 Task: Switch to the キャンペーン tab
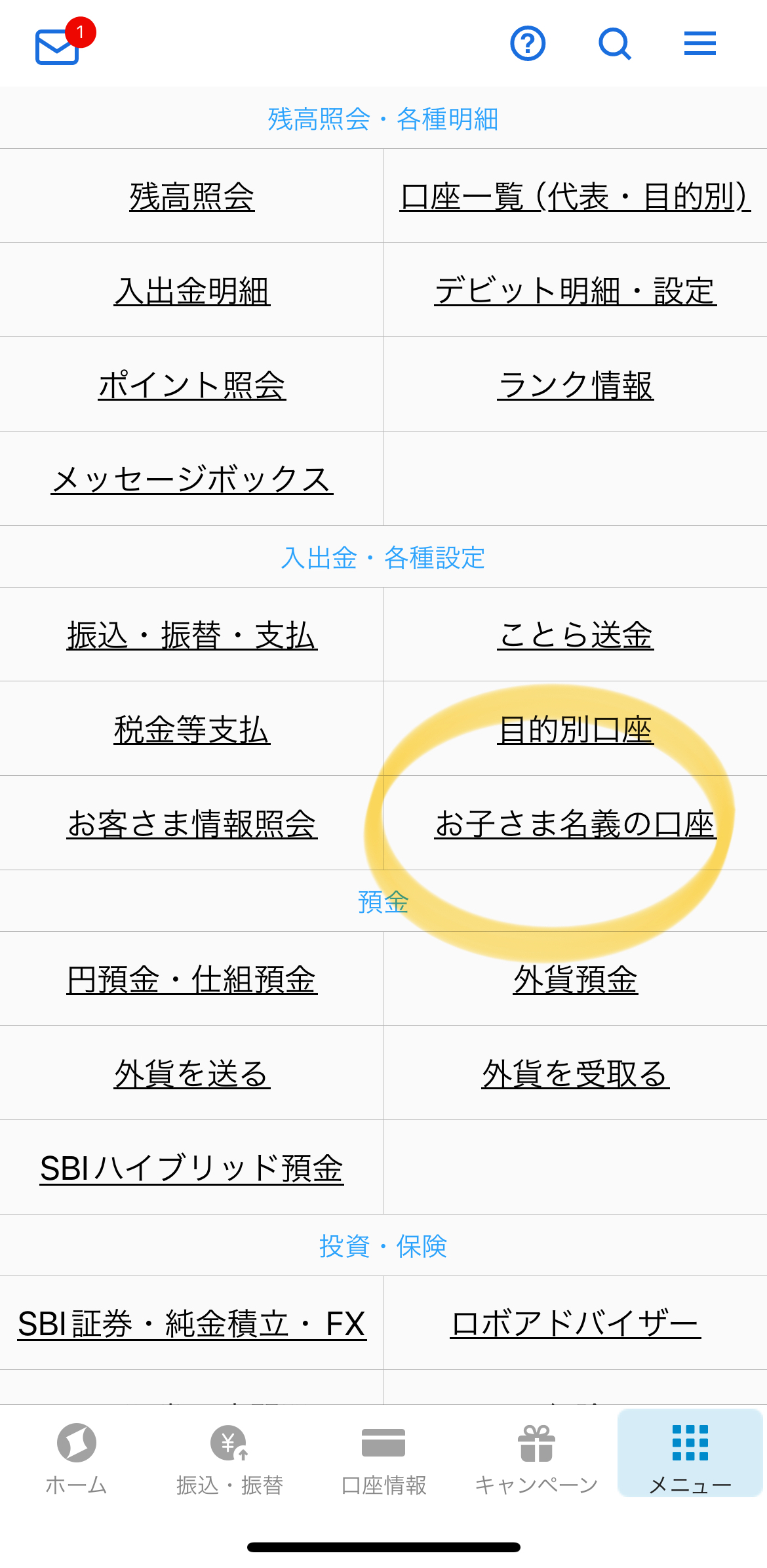(536, 1457)
